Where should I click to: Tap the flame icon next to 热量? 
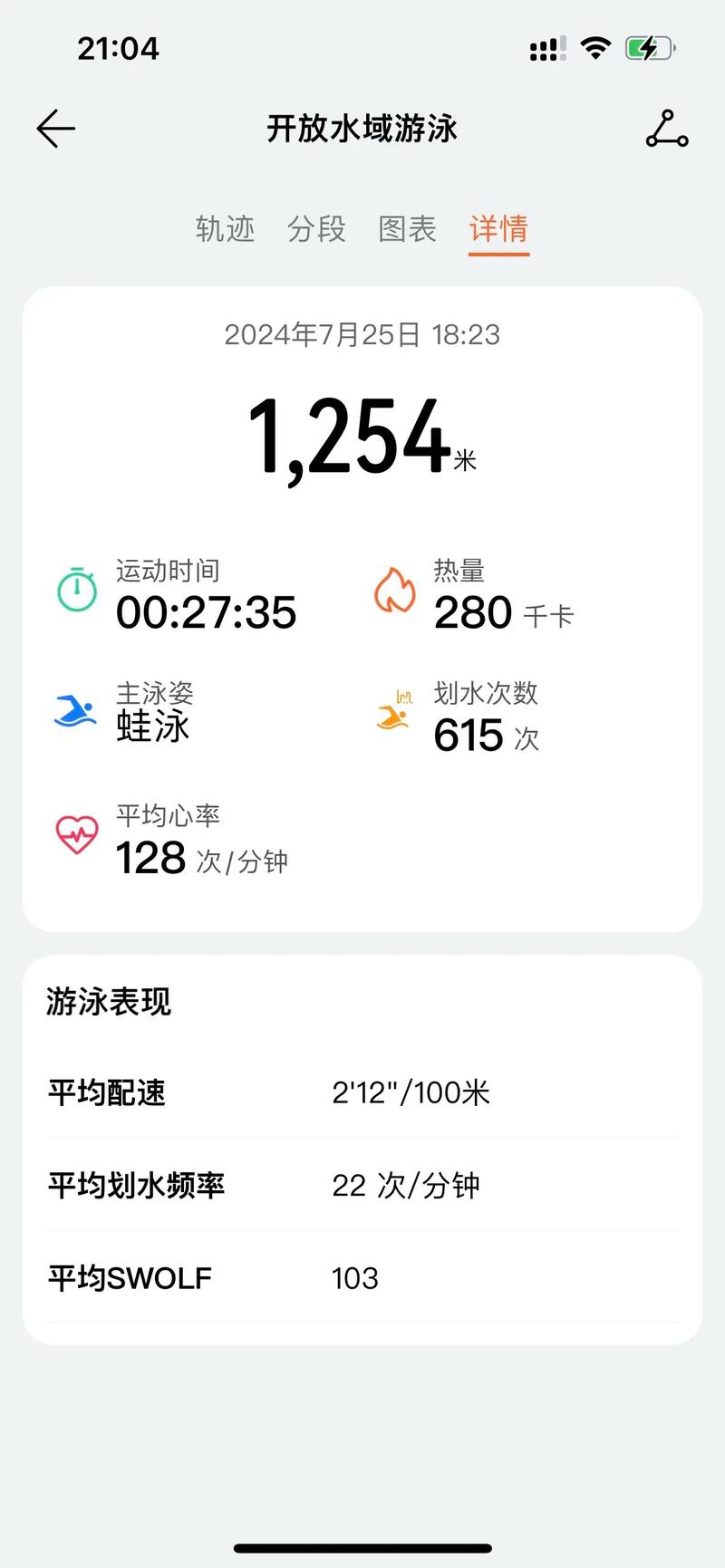tap(394, 591)
